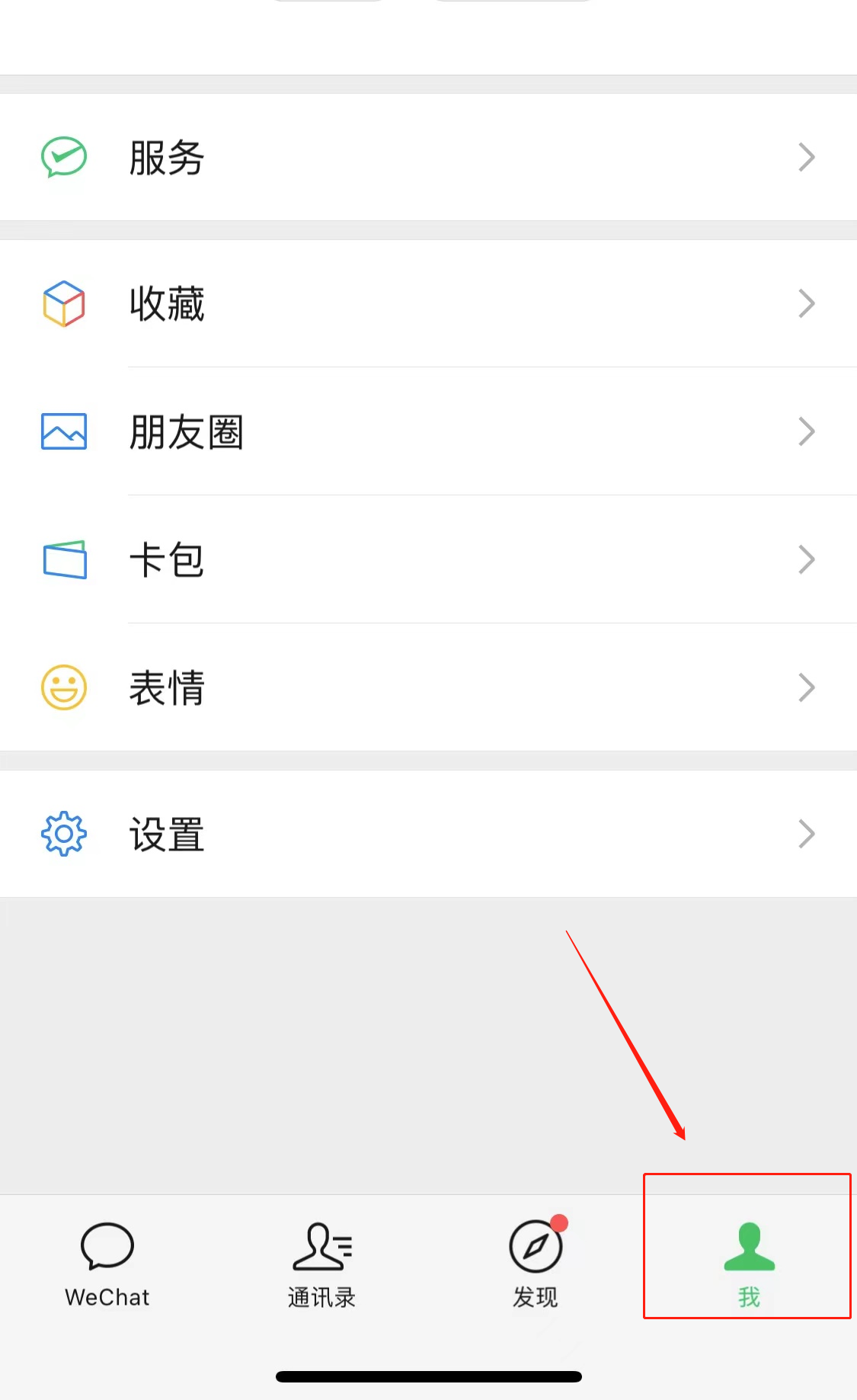Open 卡包 (Cards & Offers)
The height and width of the screenshot is (1400, 857).
click(428, 559)
